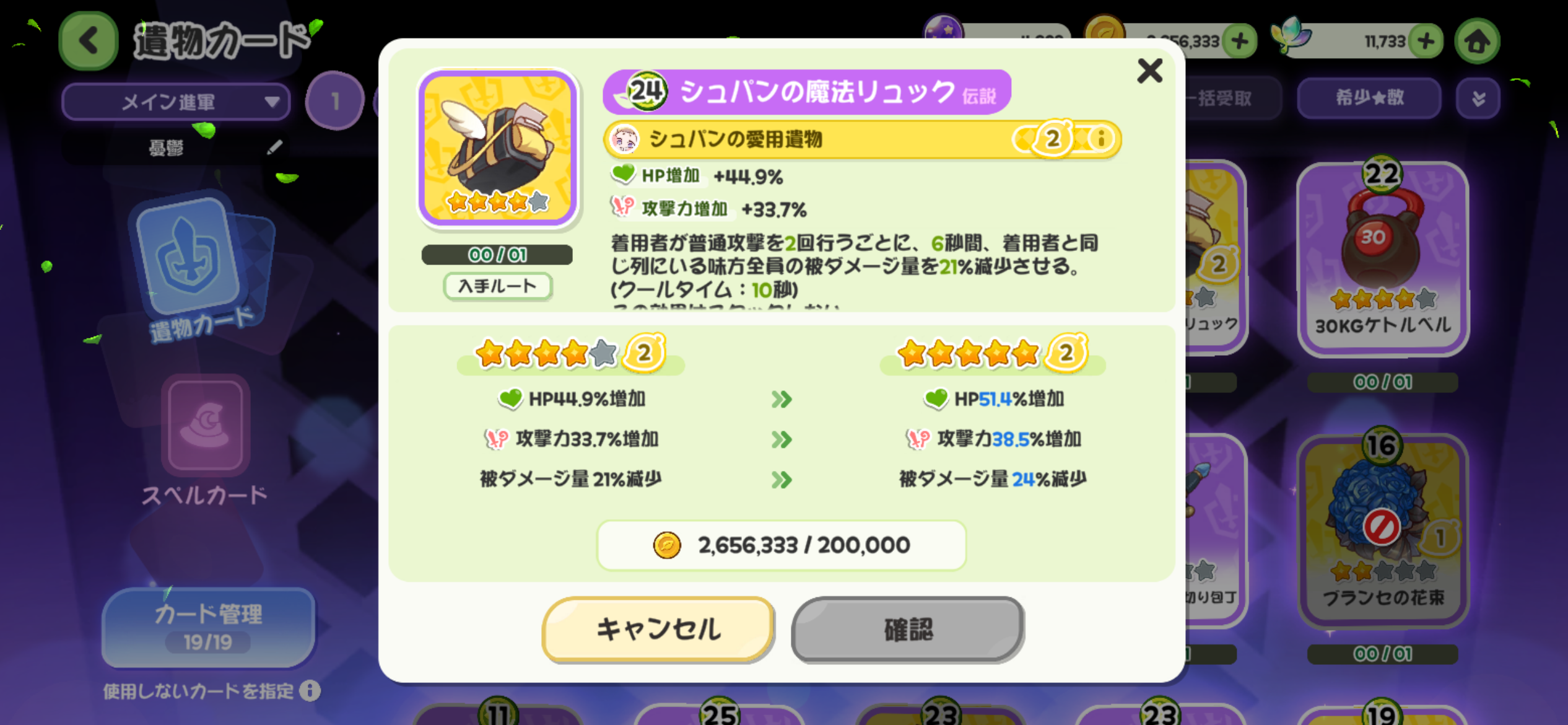
Task: Add more coins with plus button
Action: [1240, 42]
